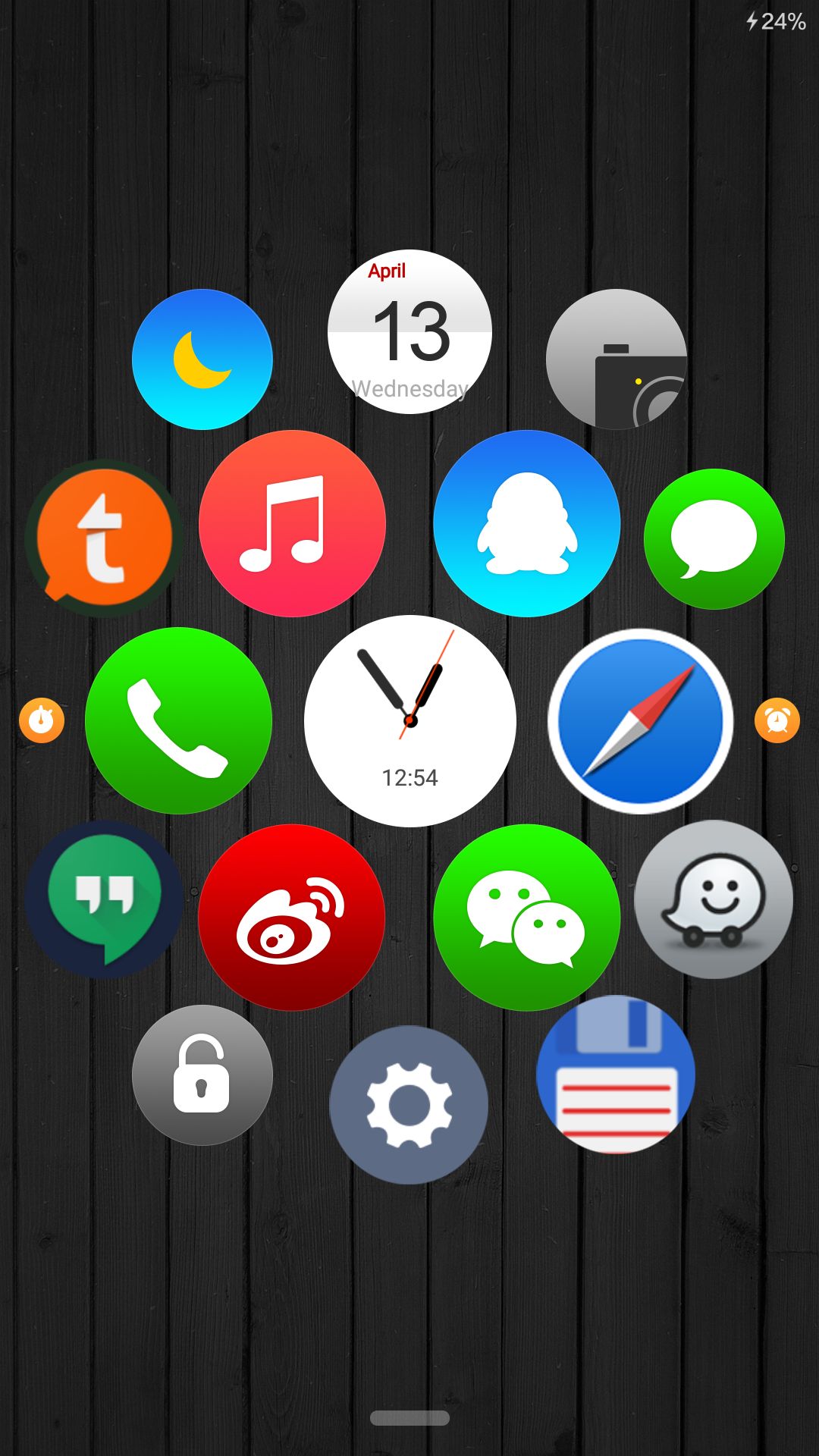Tap the analog clock showing 12:54

point(410,720)
